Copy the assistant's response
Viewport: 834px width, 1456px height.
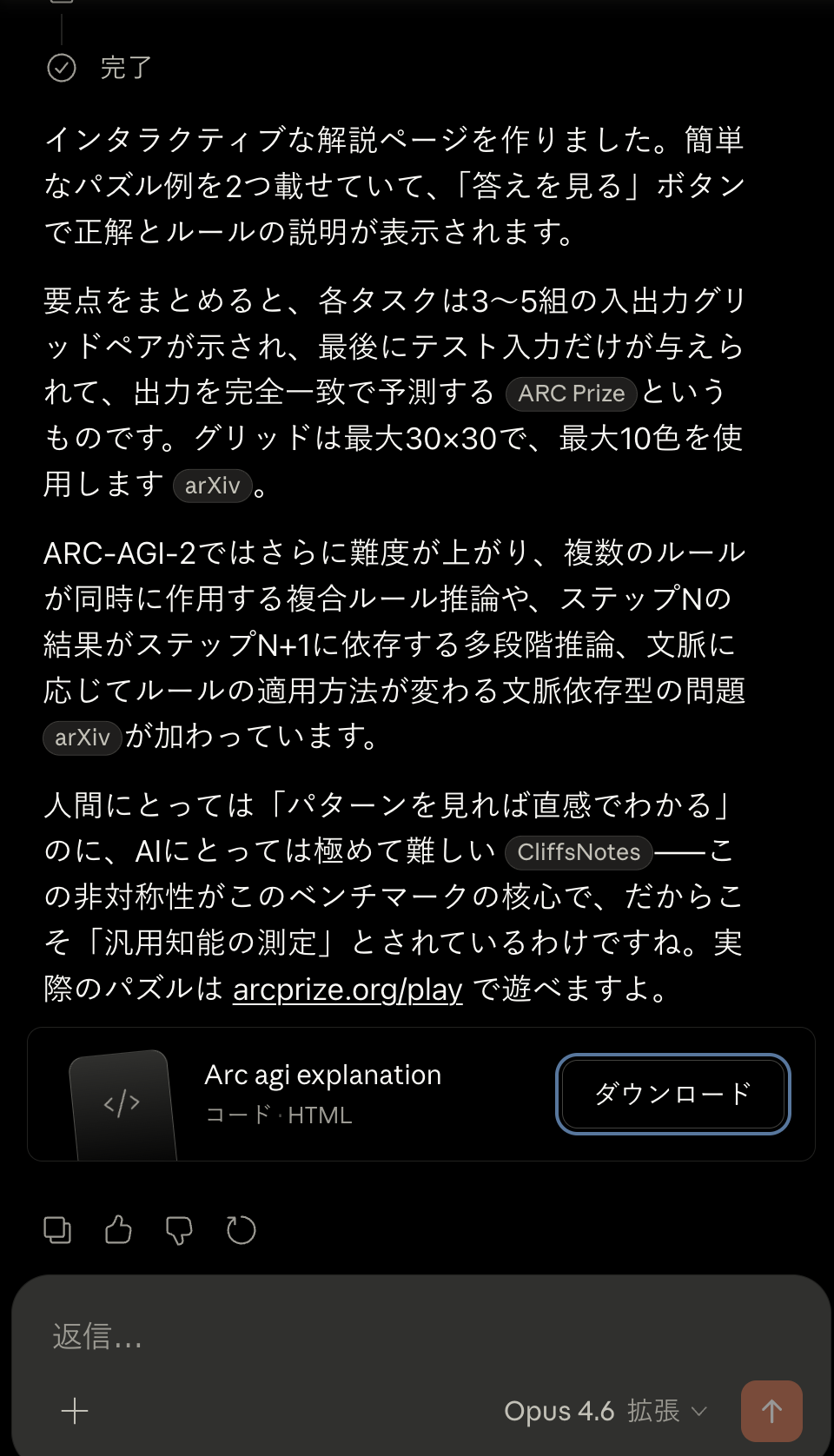(57, 1230)
